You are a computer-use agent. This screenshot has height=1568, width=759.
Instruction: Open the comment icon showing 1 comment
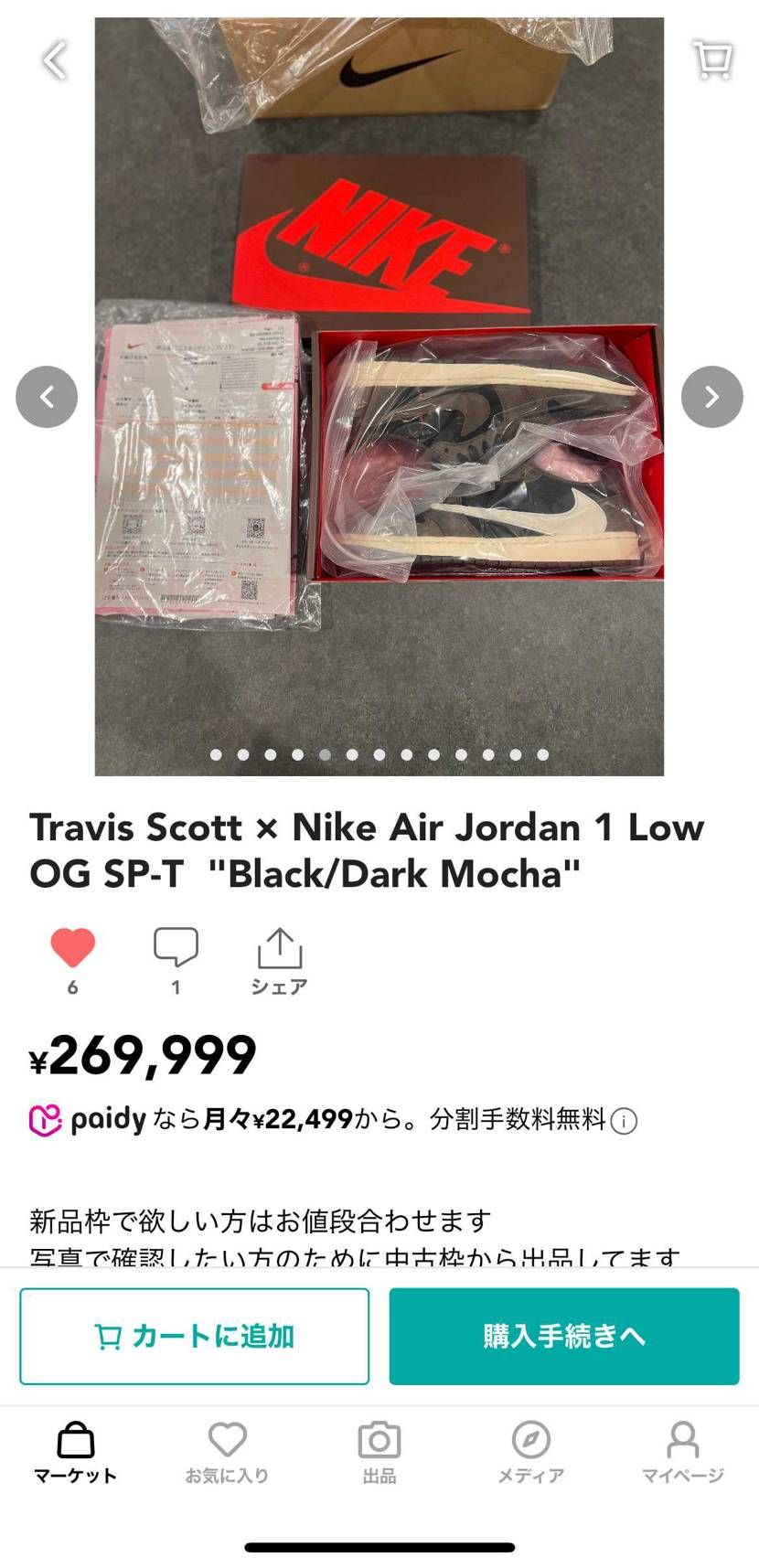[x=176, y=949]
